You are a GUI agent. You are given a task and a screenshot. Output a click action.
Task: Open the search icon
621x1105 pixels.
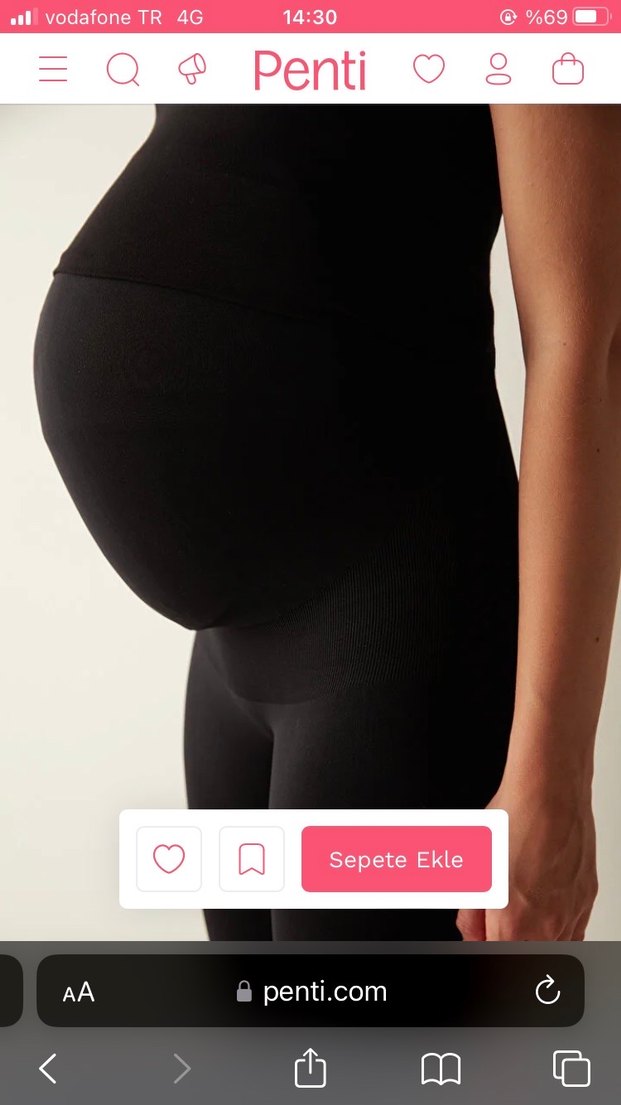click(x=123, y=69)
